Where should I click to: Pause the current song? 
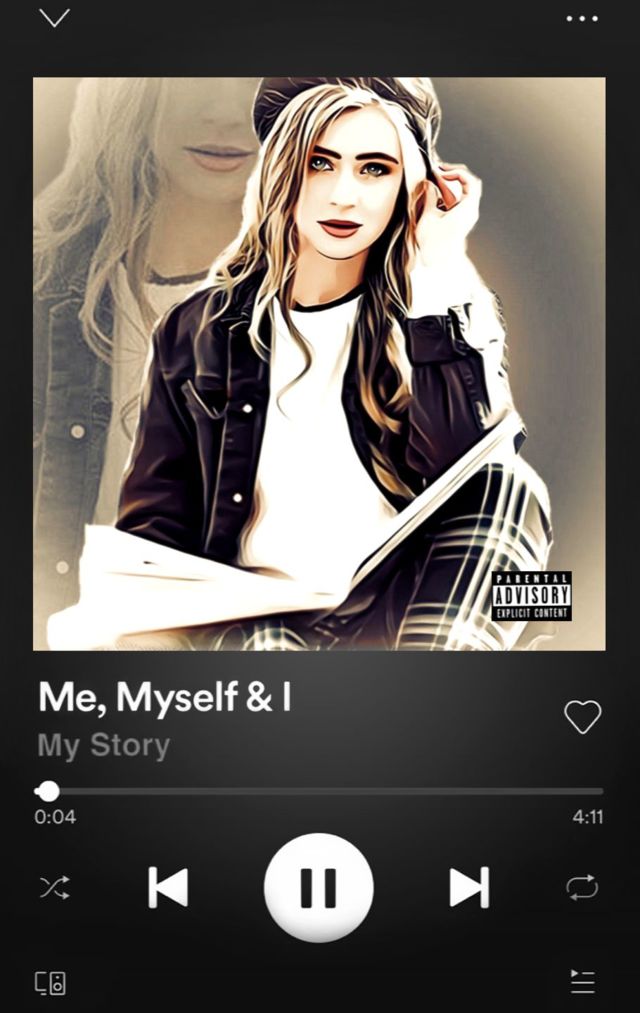click(x=318, y=887)
